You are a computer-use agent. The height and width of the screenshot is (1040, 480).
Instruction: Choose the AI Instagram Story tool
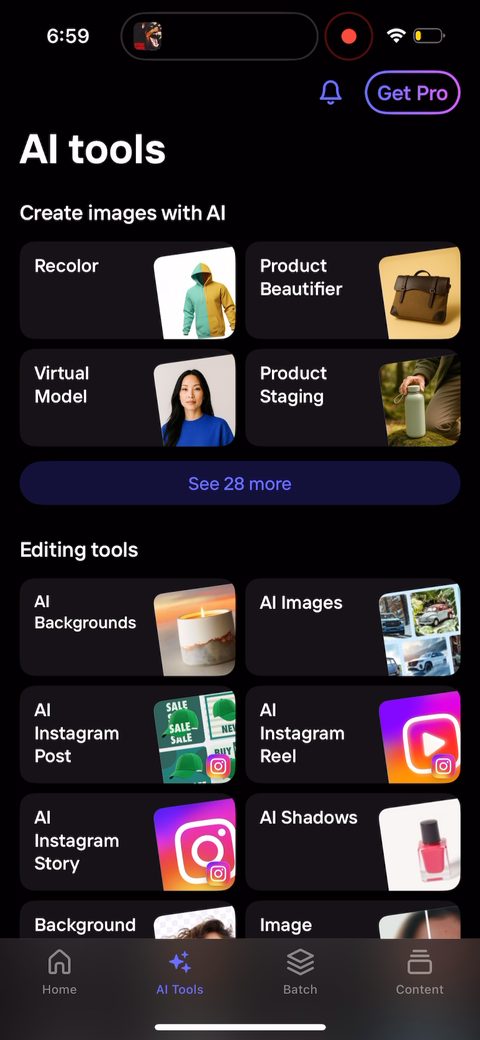point(128,842)
